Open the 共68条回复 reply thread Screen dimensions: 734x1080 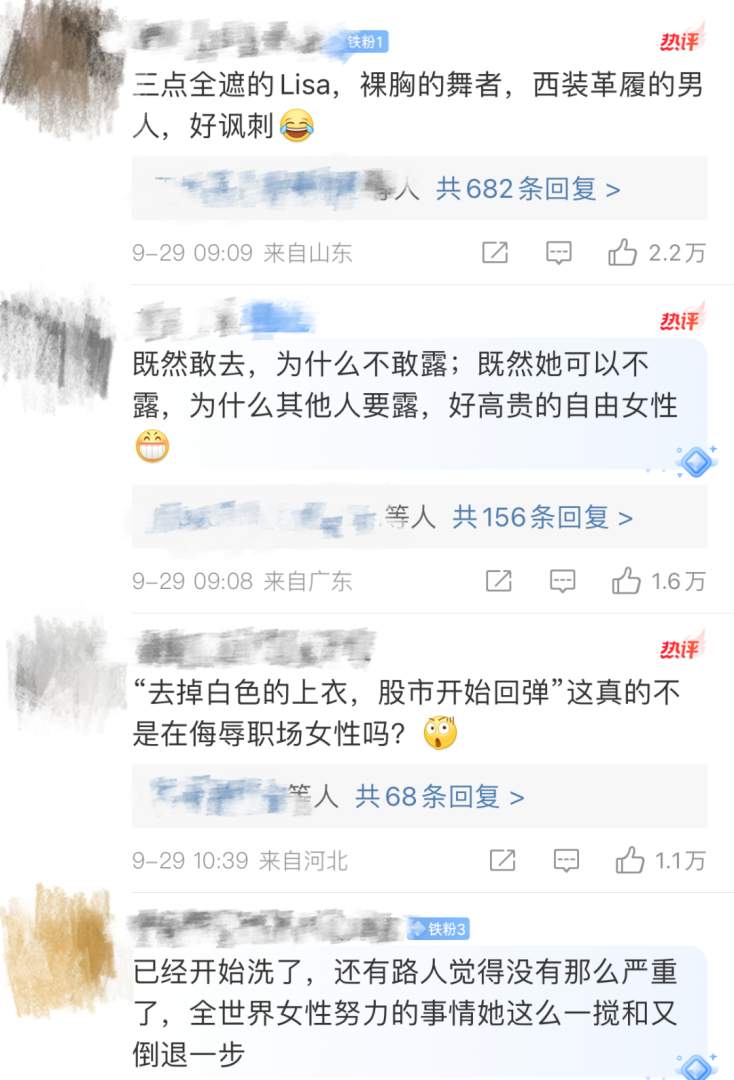tap(440, 797)
